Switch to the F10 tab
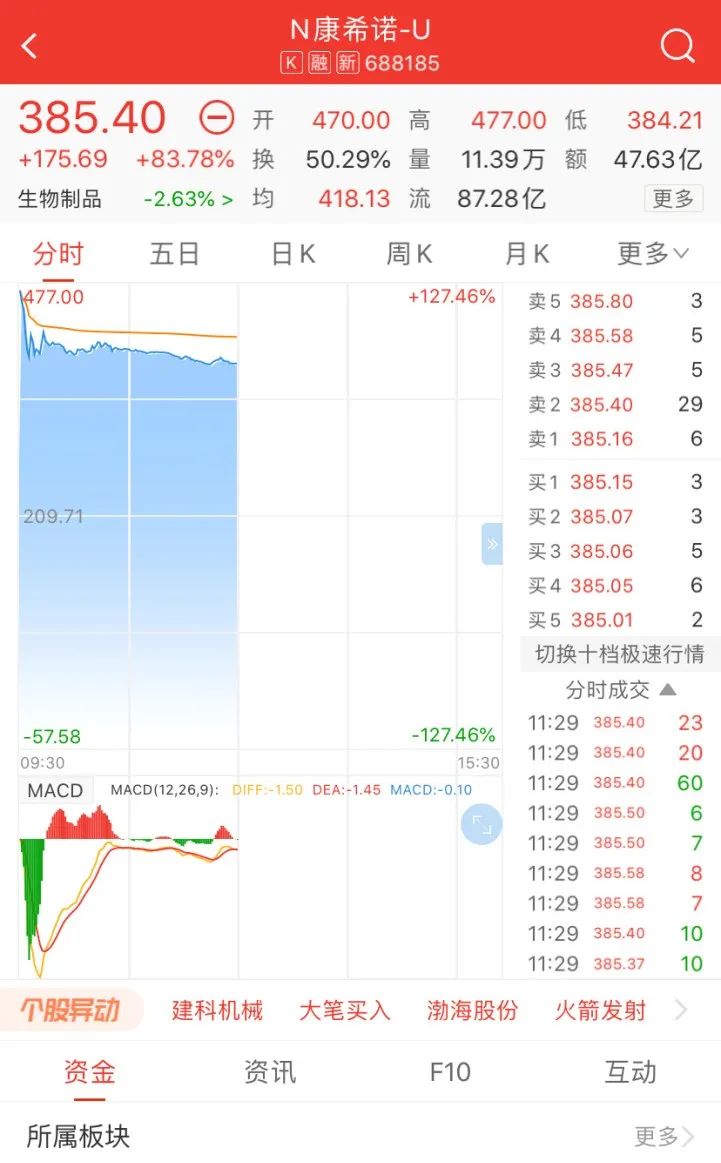 click(450, 1072)
